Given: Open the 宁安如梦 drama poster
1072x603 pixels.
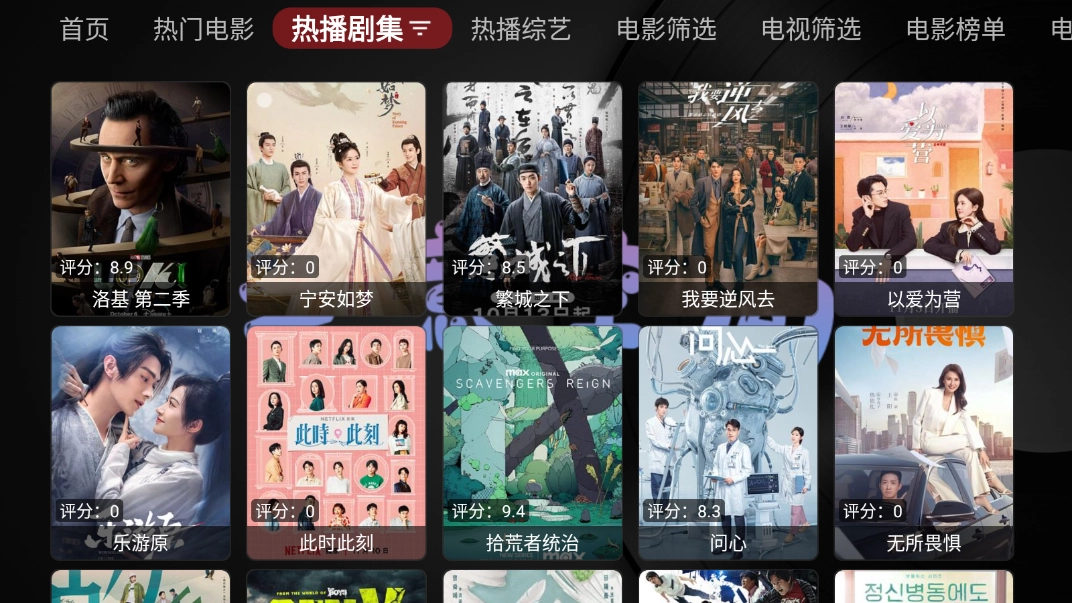Looking at the screenshot, I should (x=336, y=198).
